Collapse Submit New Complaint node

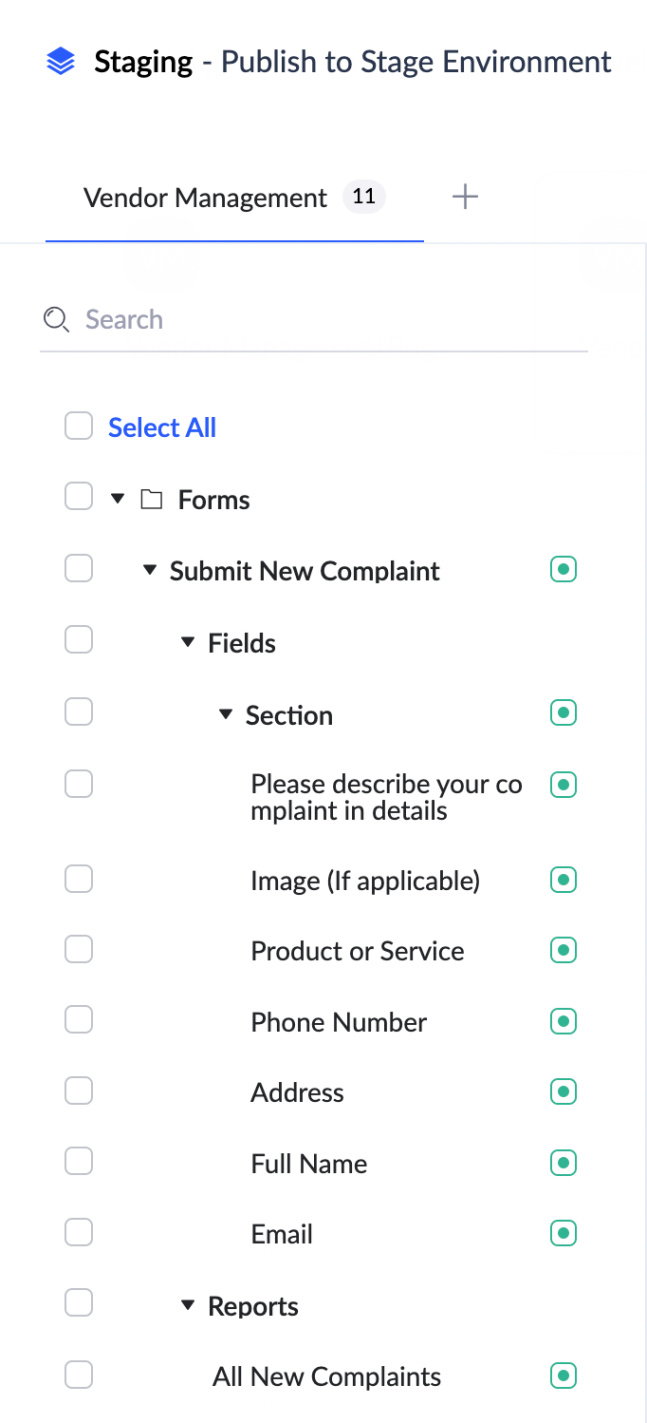pos(150,570)
